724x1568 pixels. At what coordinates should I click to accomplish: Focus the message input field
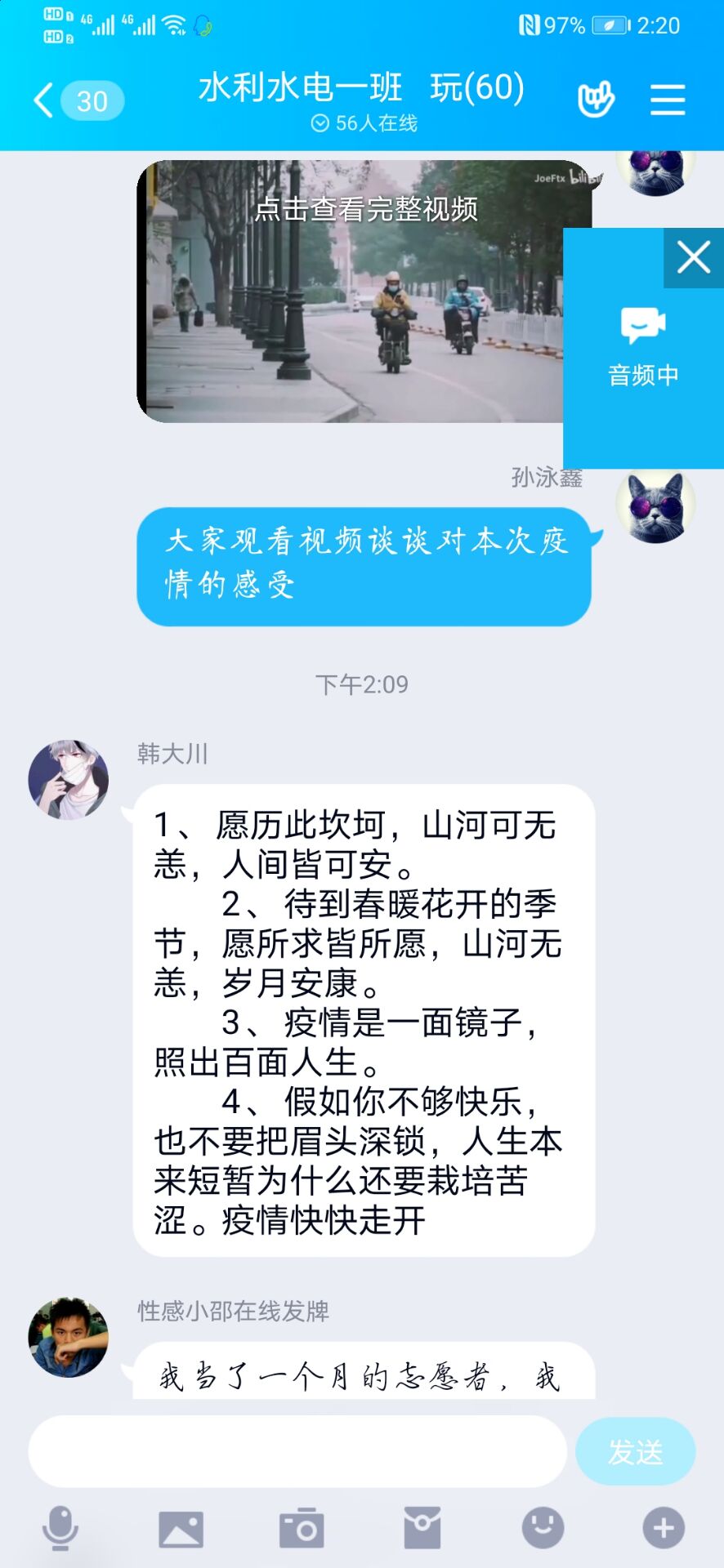point(297,1451)
